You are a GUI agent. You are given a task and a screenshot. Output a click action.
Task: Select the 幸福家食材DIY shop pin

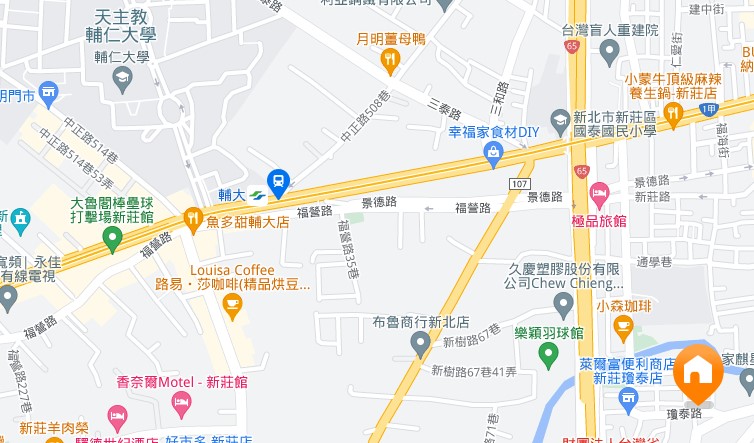492,153
